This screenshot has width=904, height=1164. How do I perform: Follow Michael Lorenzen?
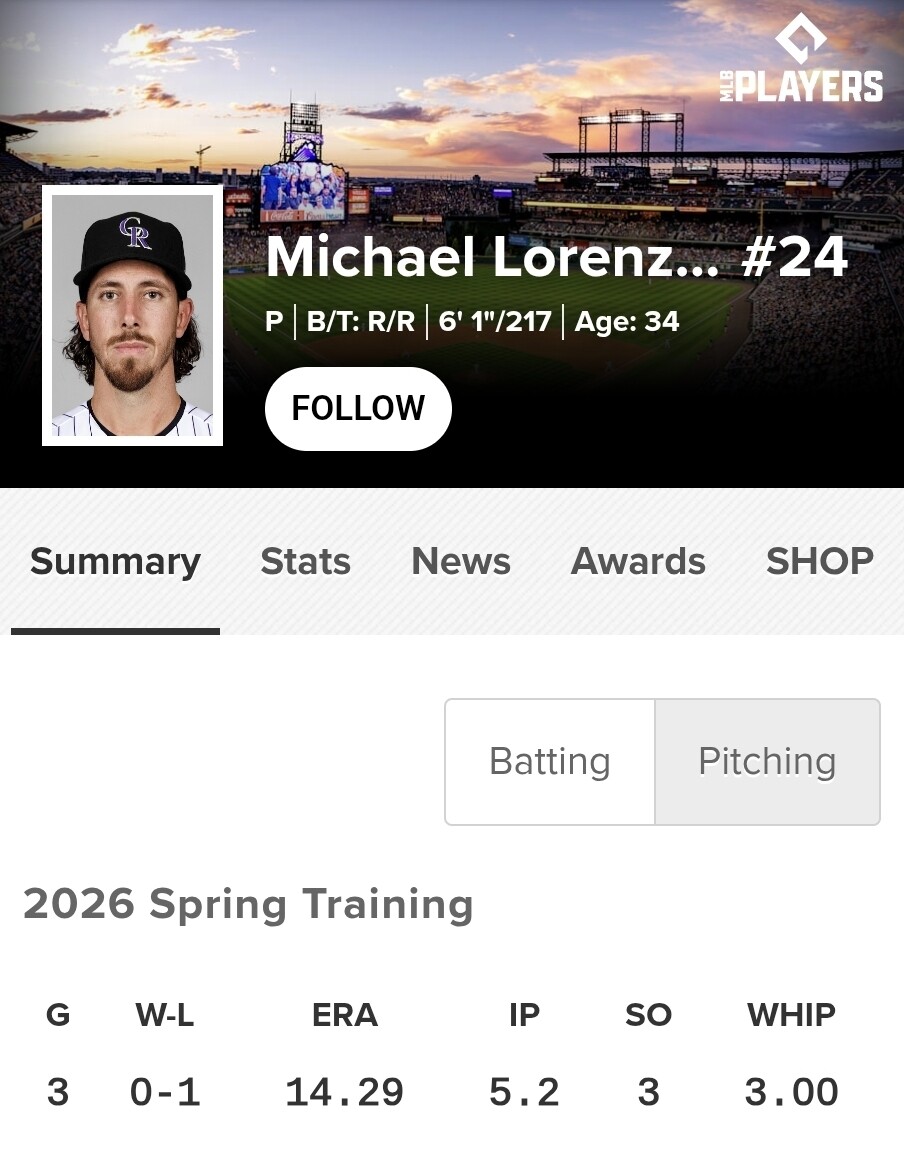pyautogui.click(x=358, y=408)
